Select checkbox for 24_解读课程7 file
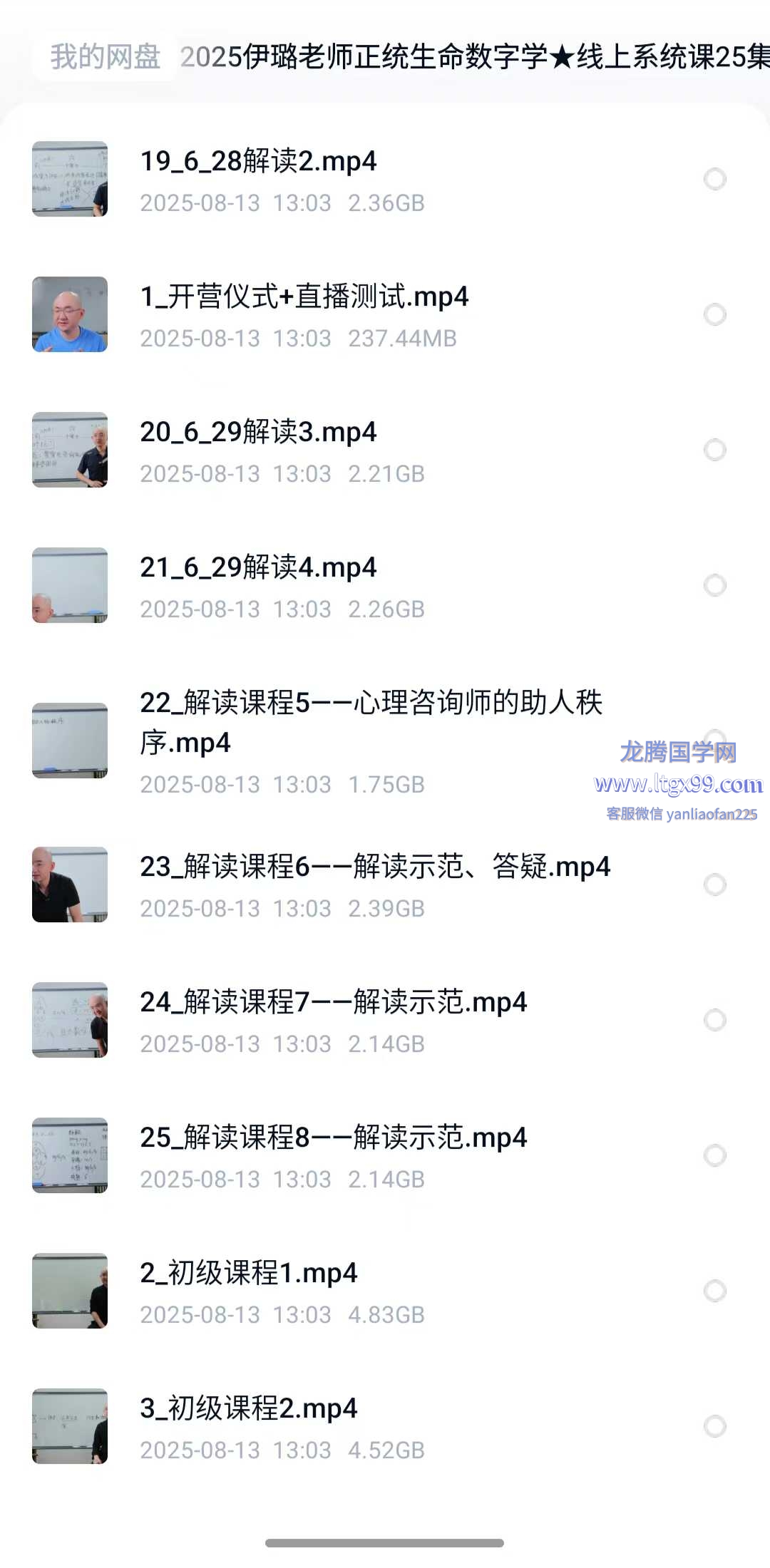The image size is (770, 1568). [x=714, y=1020]
